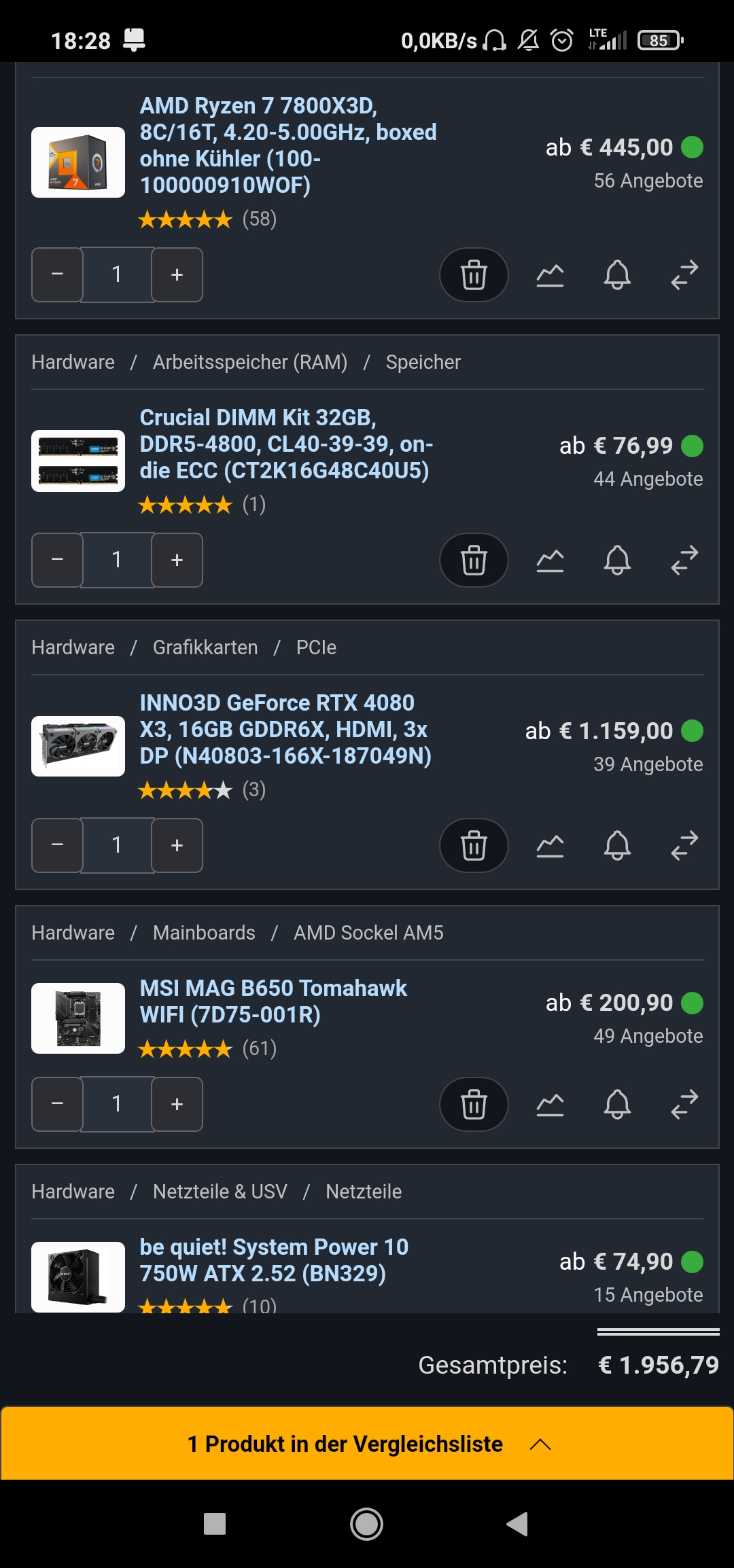This screenshot has height=1568, width=734.
Task: Decrease quantity of Crucial DIMM Kit 32GB
Action: pos(57,560)
